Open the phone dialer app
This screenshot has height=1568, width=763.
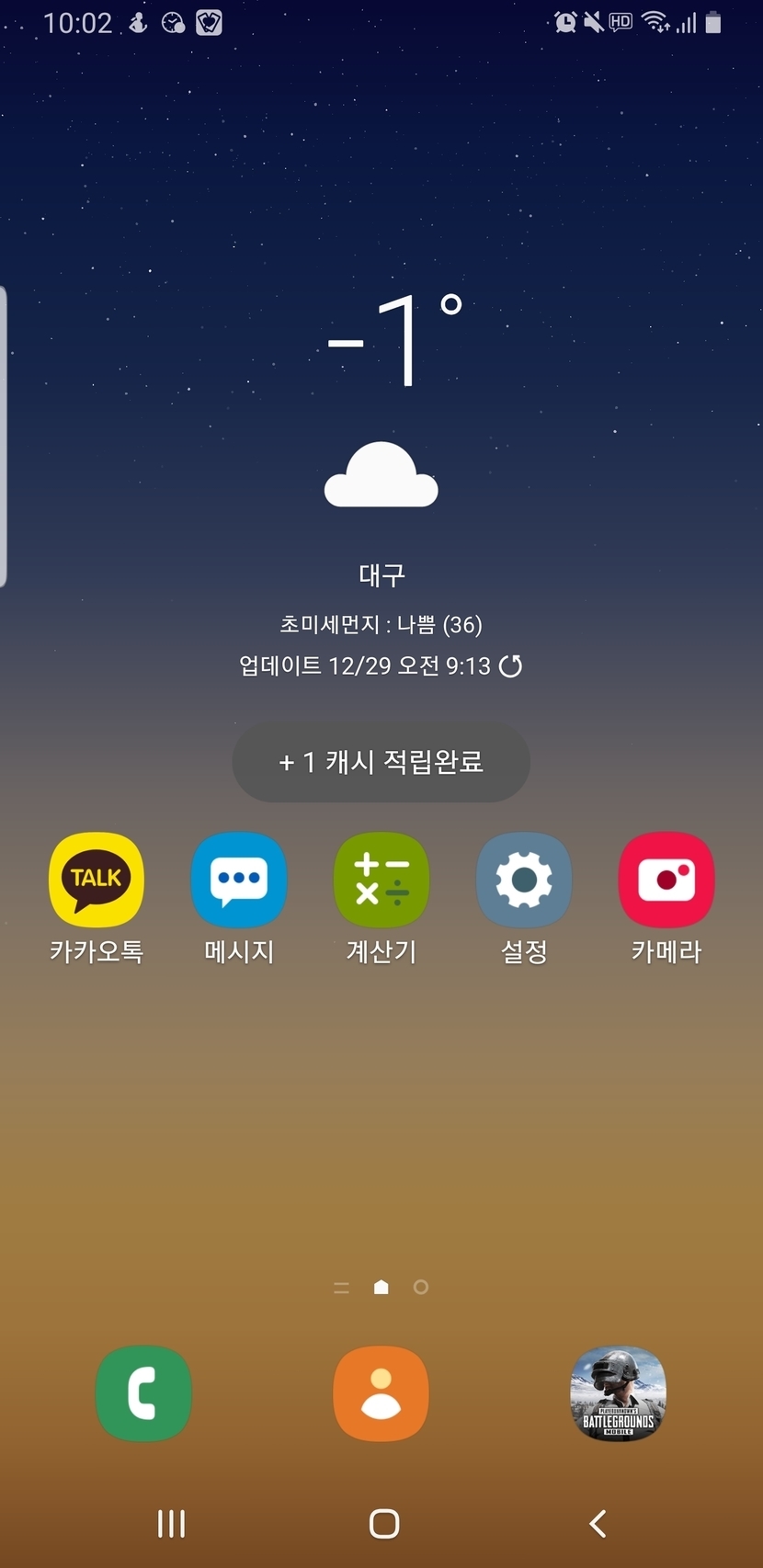pyautogui.click(x=143, y=1393)
